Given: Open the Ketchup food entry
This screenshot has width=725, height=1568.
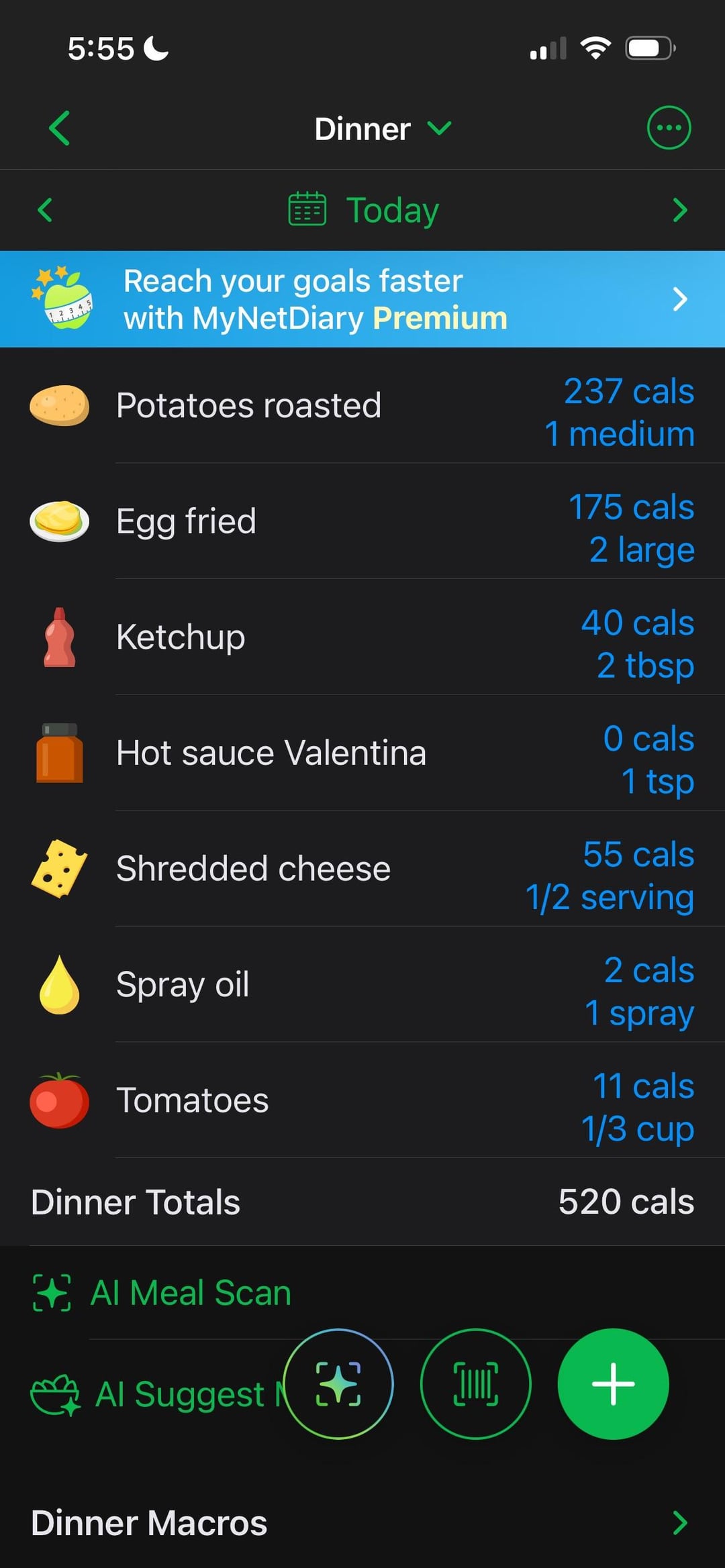Looking at the screenshot, I should [x=362, y=637].
